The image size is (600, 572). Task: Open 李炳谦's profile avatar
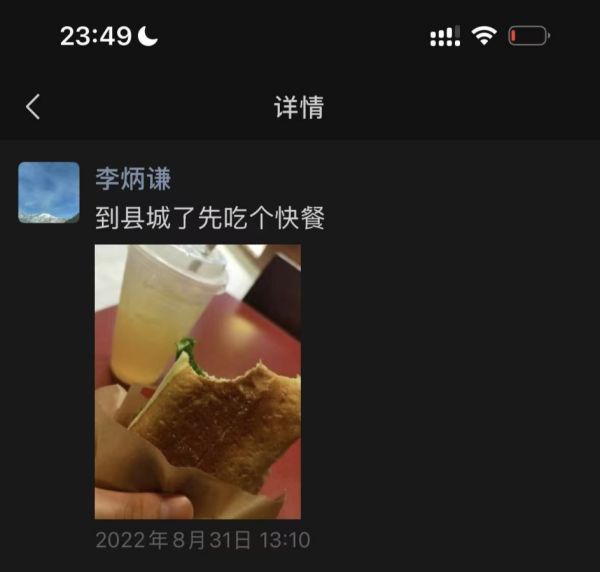tap(49, 192)
